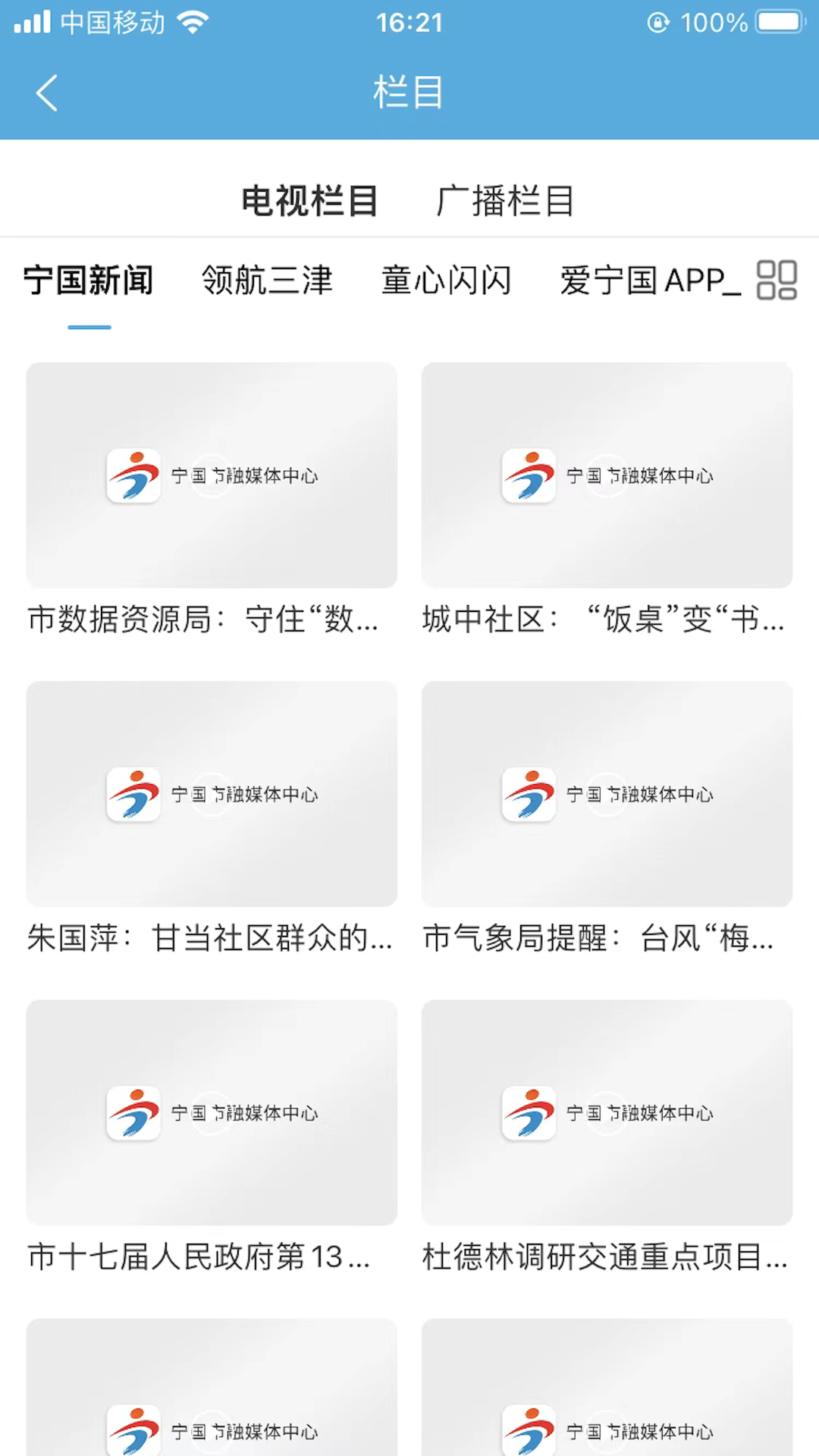
Task: Select the 童心闪闪 channel
Action: tap(447, 280)
